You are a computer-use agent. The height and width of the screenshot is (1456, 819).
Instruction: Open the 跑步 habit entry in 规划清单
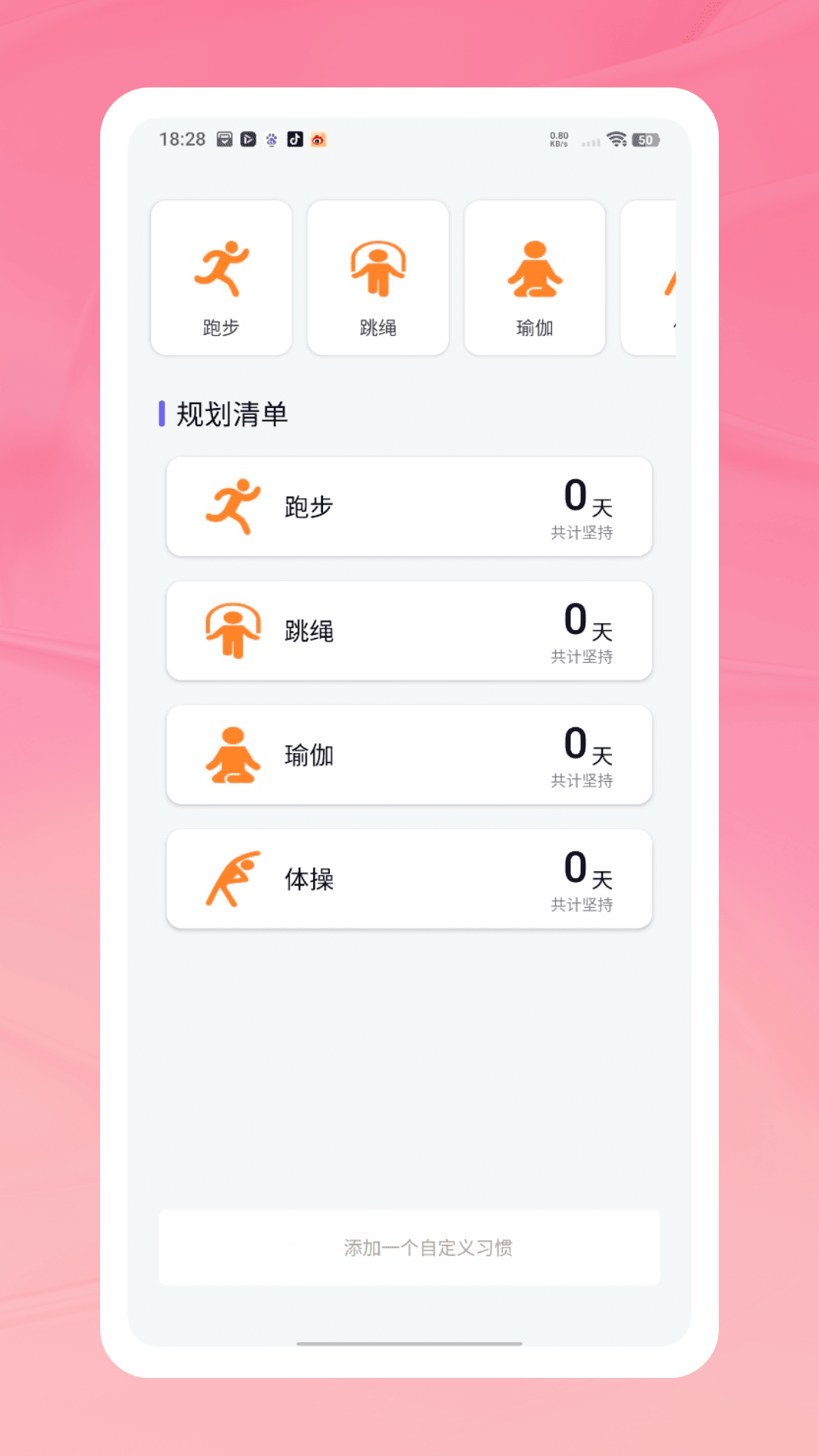point(409,507)
